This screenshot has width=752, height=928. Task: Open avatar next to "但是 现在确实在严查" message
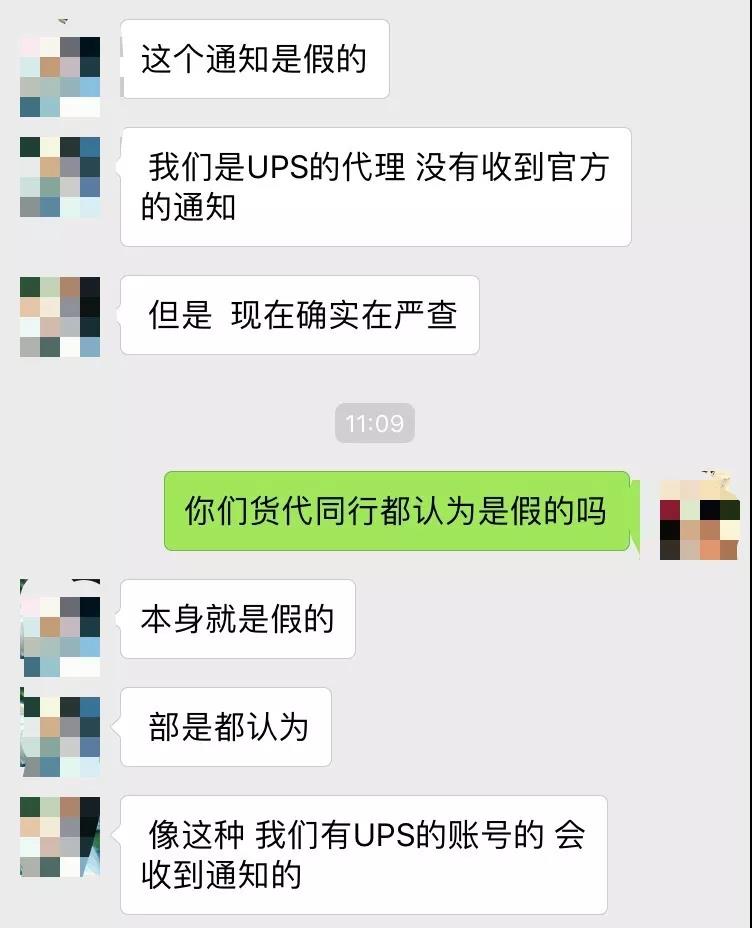click(x=60, y=316)
